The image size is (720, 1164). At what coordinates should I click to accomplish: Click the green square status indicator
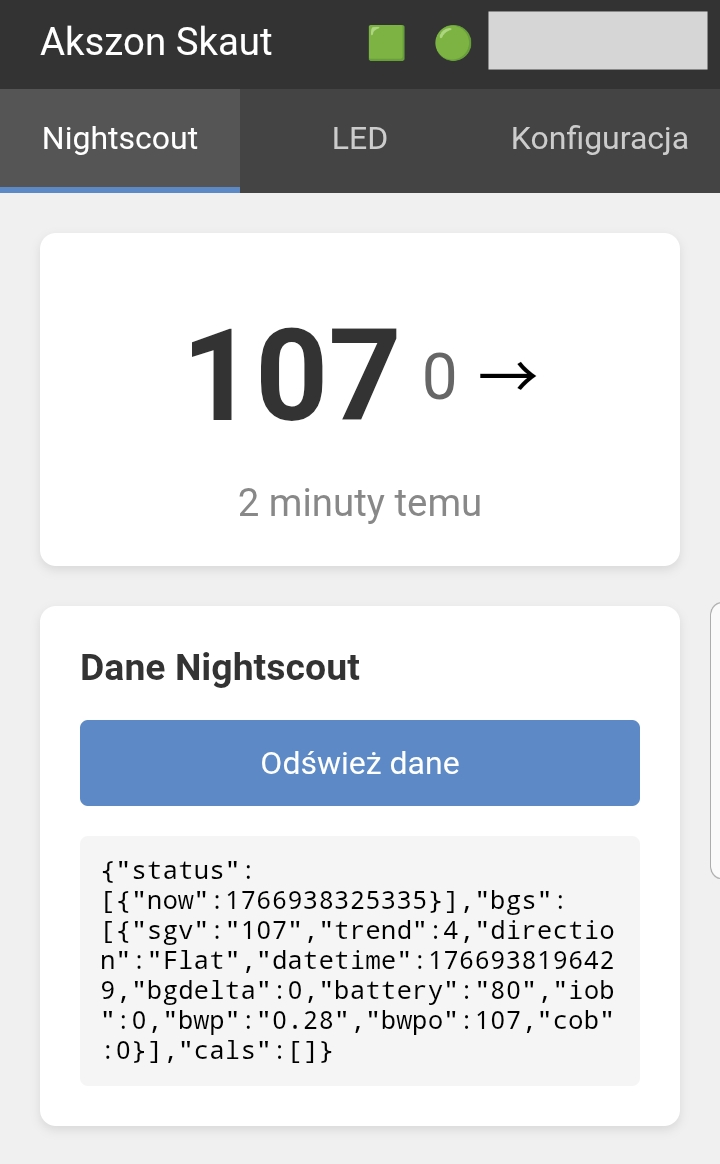click(x=389, y=44)
